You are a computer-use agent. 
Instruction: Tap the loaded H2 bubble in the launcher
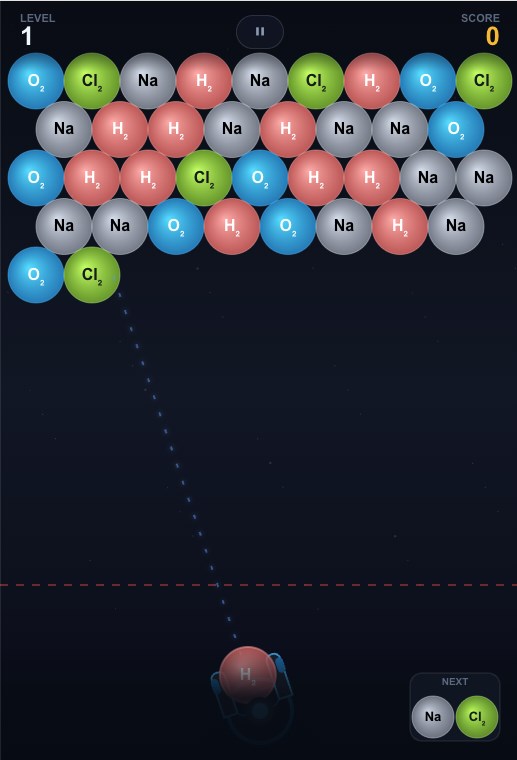tap(248, 674)
